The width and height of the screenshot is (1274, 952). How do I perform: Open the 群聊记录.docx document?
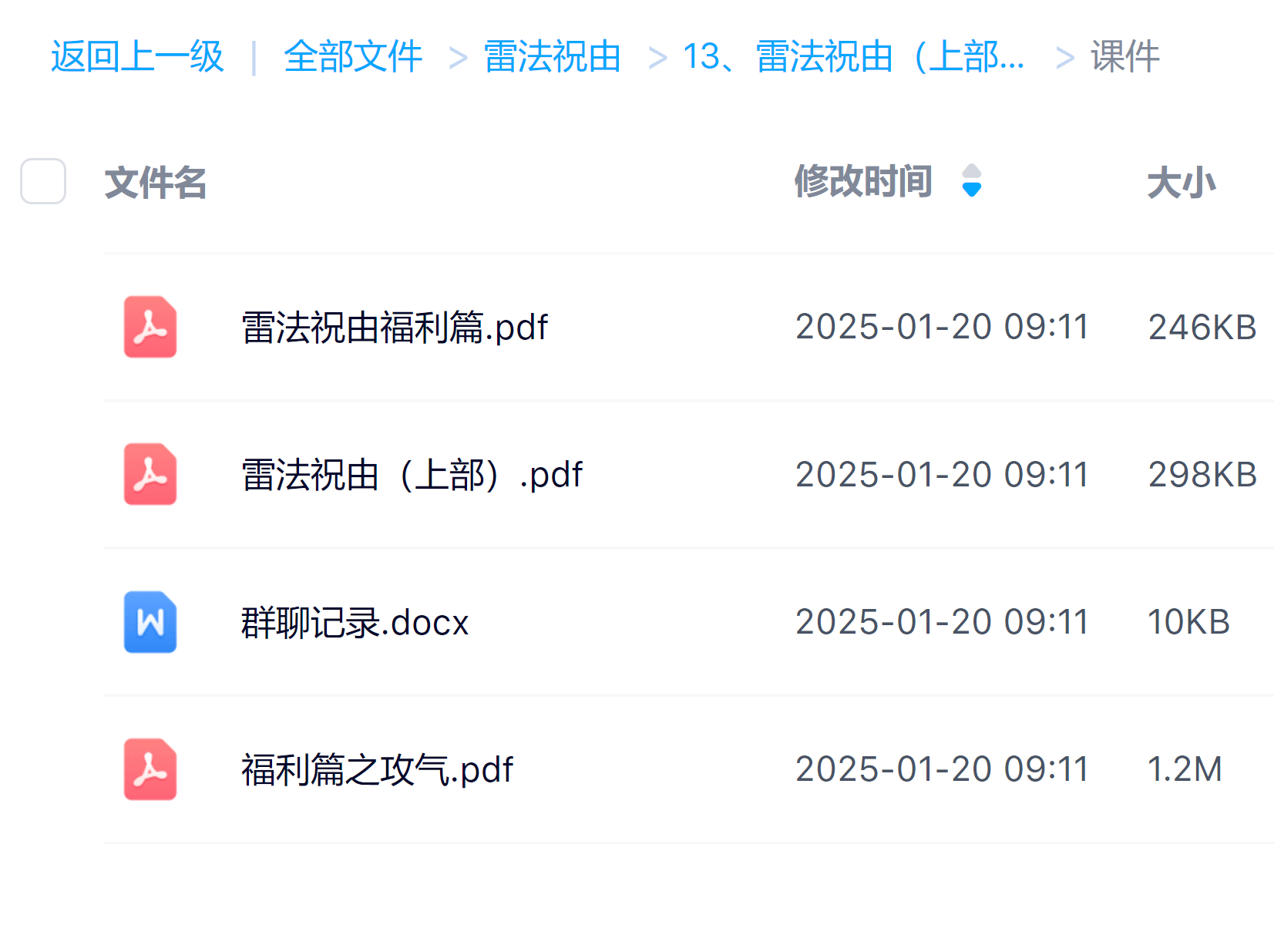tap(355, 622)
